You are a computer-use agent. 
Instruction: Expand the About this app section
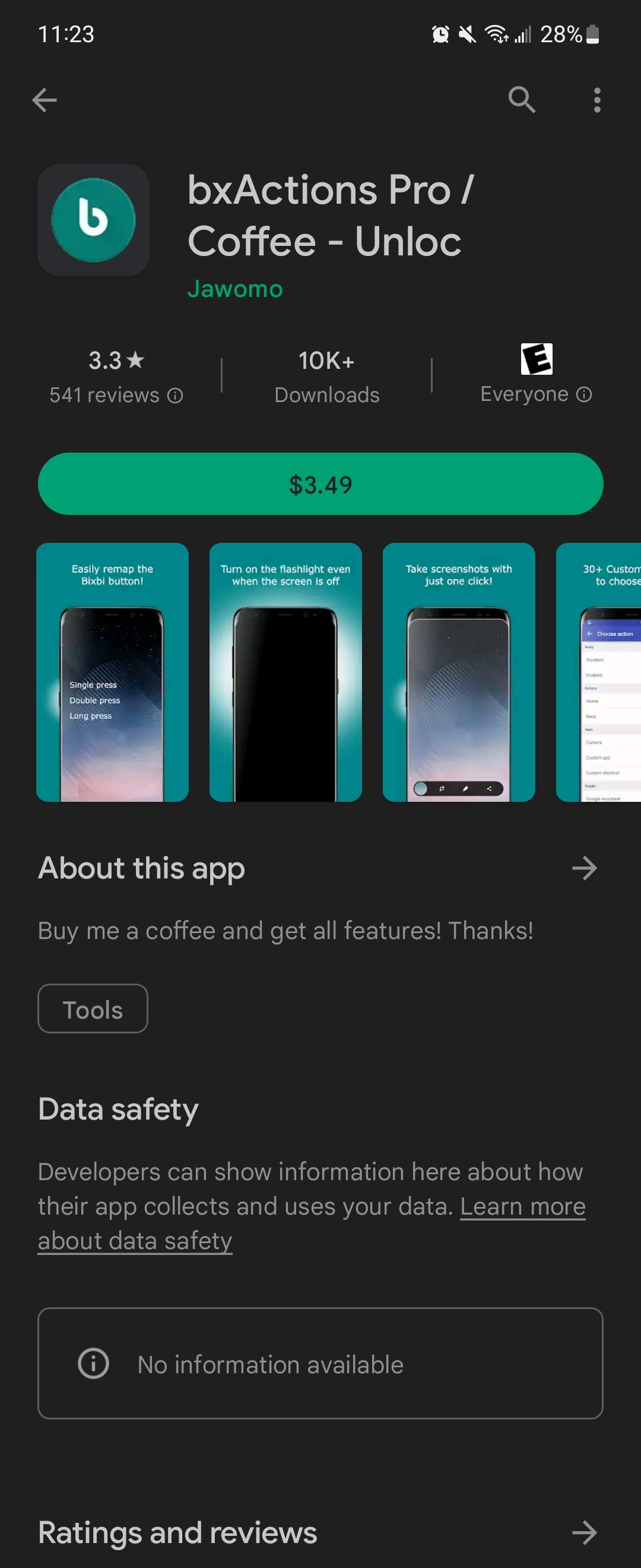tap(584, 867)
